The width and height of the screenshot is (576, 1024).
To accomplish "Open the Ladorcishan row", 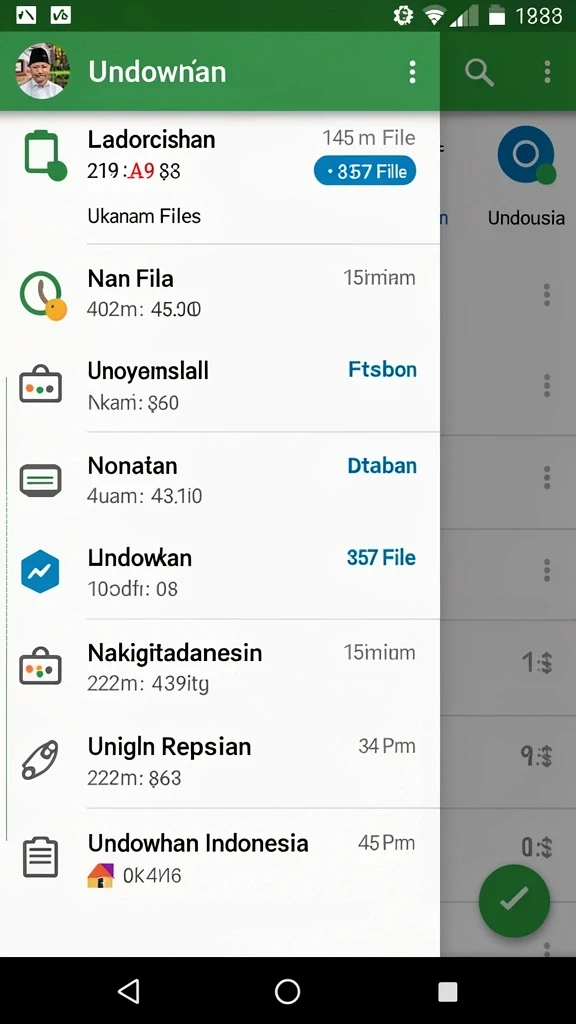I will (x=220, y=178).
